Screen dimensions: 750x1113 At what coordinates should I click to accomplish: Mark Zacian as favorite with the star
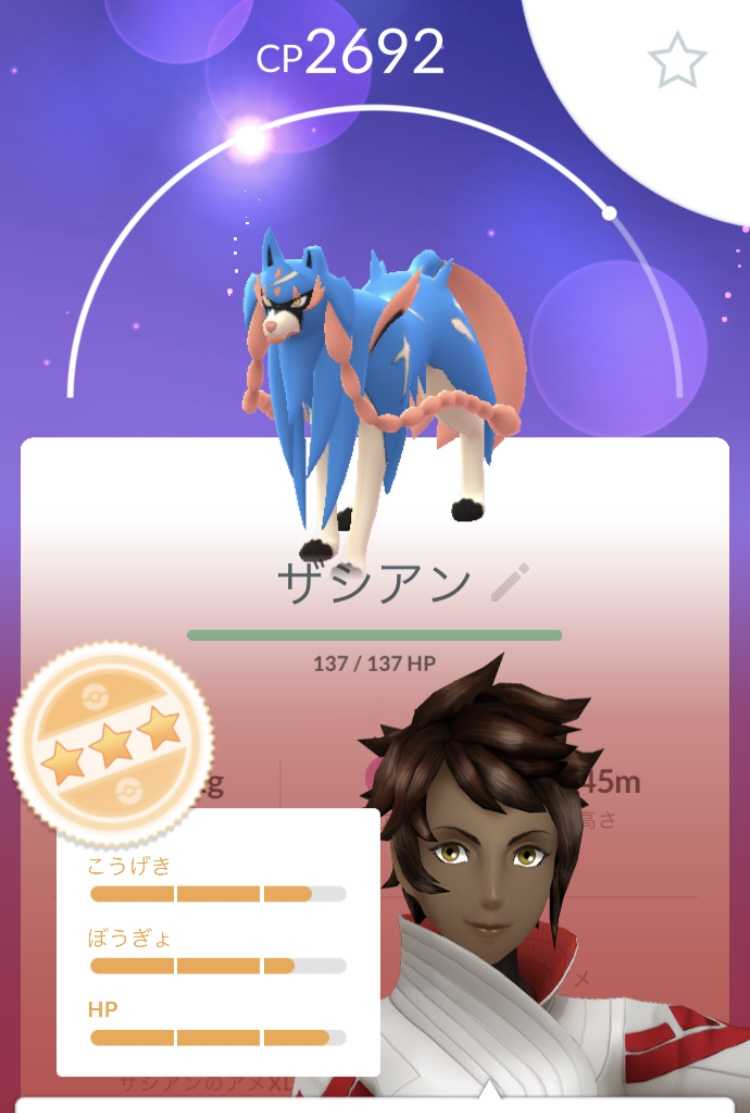pos(677,60)
